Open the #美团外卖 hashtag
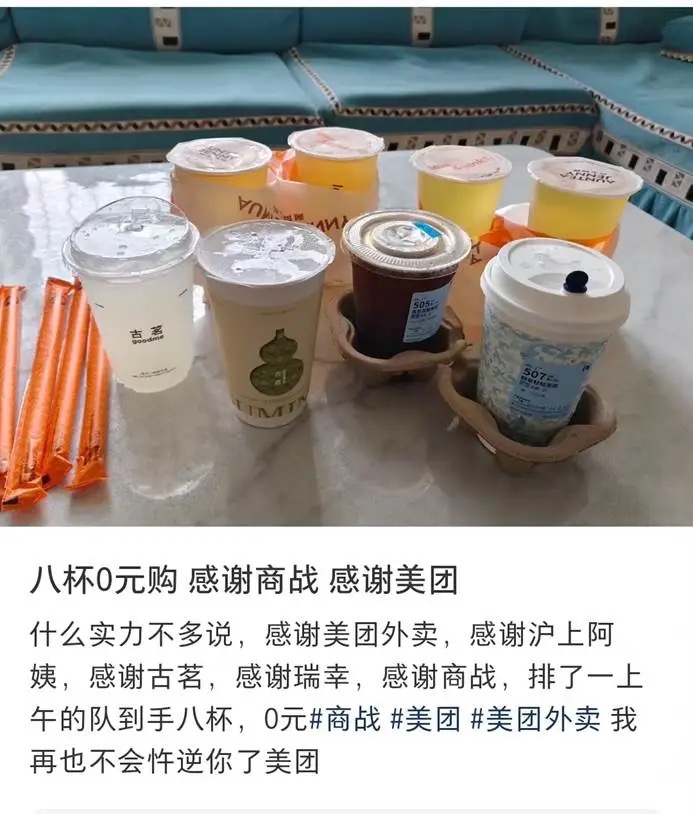 pyautogui.click(x=535, y=719)
